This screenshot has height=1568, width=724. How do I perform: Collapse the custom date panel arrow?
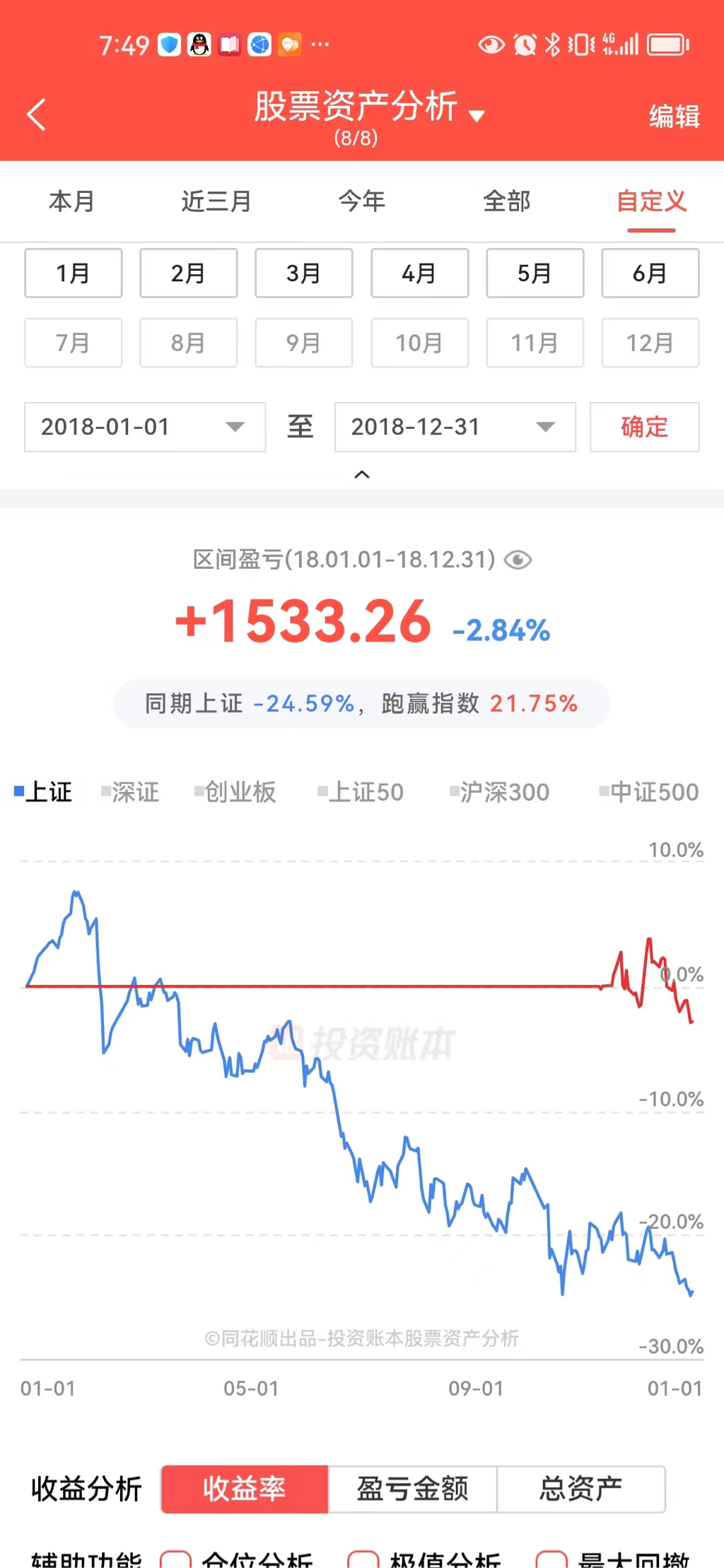[362, 474]
